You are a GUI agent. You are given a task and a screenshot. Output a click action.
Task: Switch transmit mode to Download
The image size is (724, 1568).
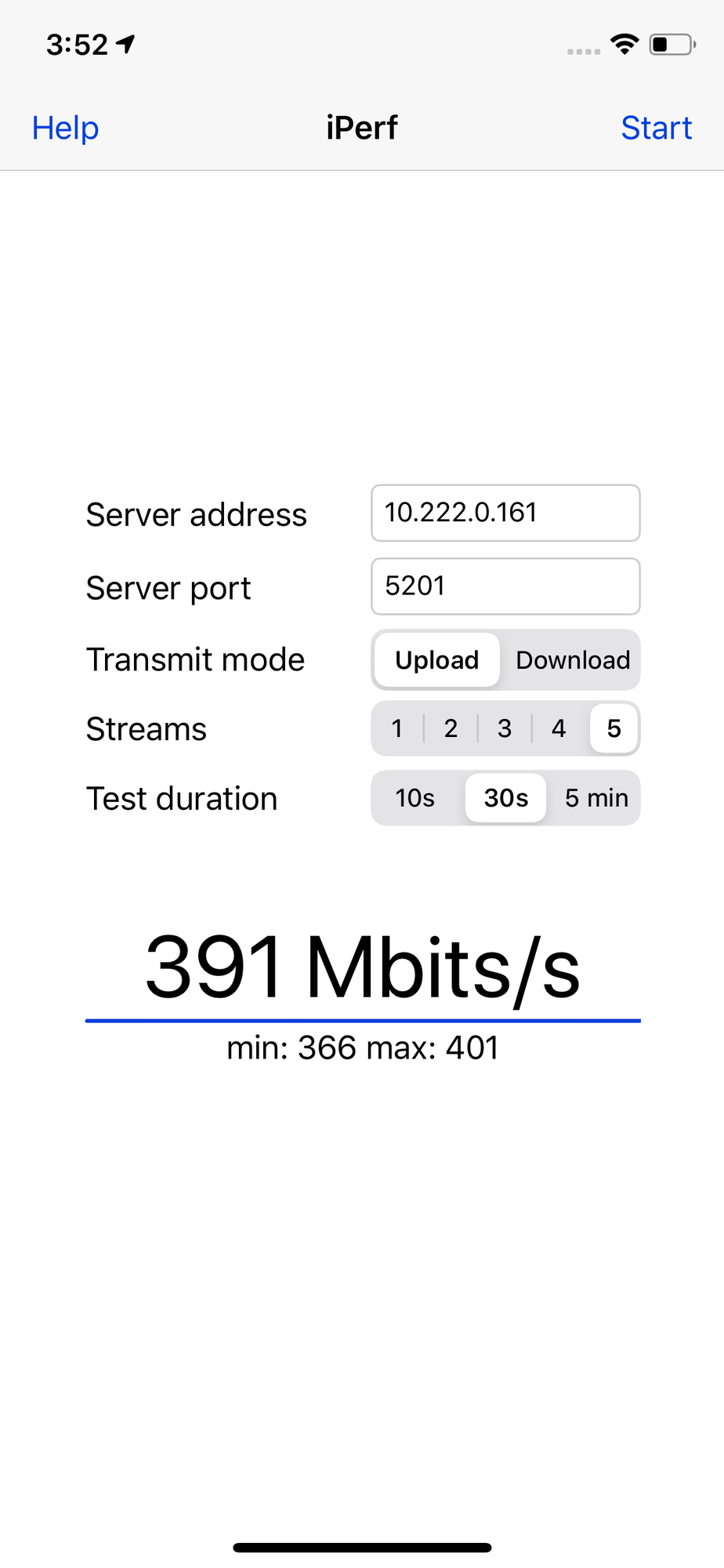coord(573,660)
